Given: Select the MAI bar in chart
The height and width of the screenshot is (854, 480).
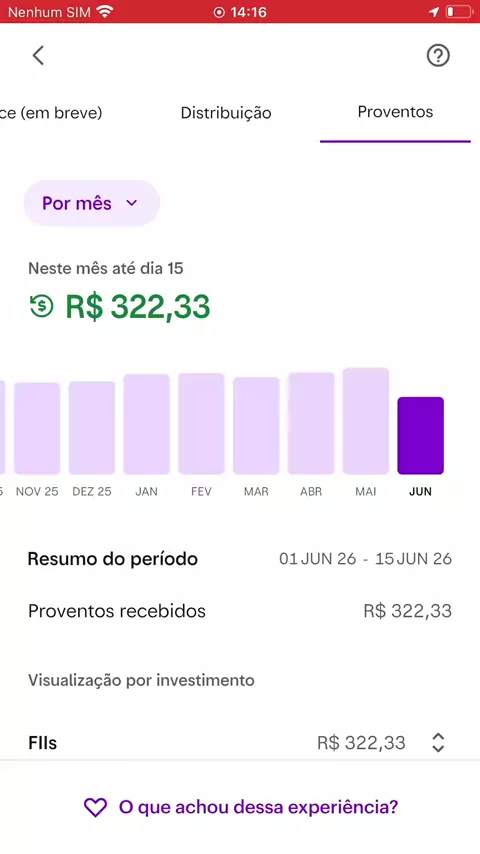Looking at the screenshot, I should [366, 421].
